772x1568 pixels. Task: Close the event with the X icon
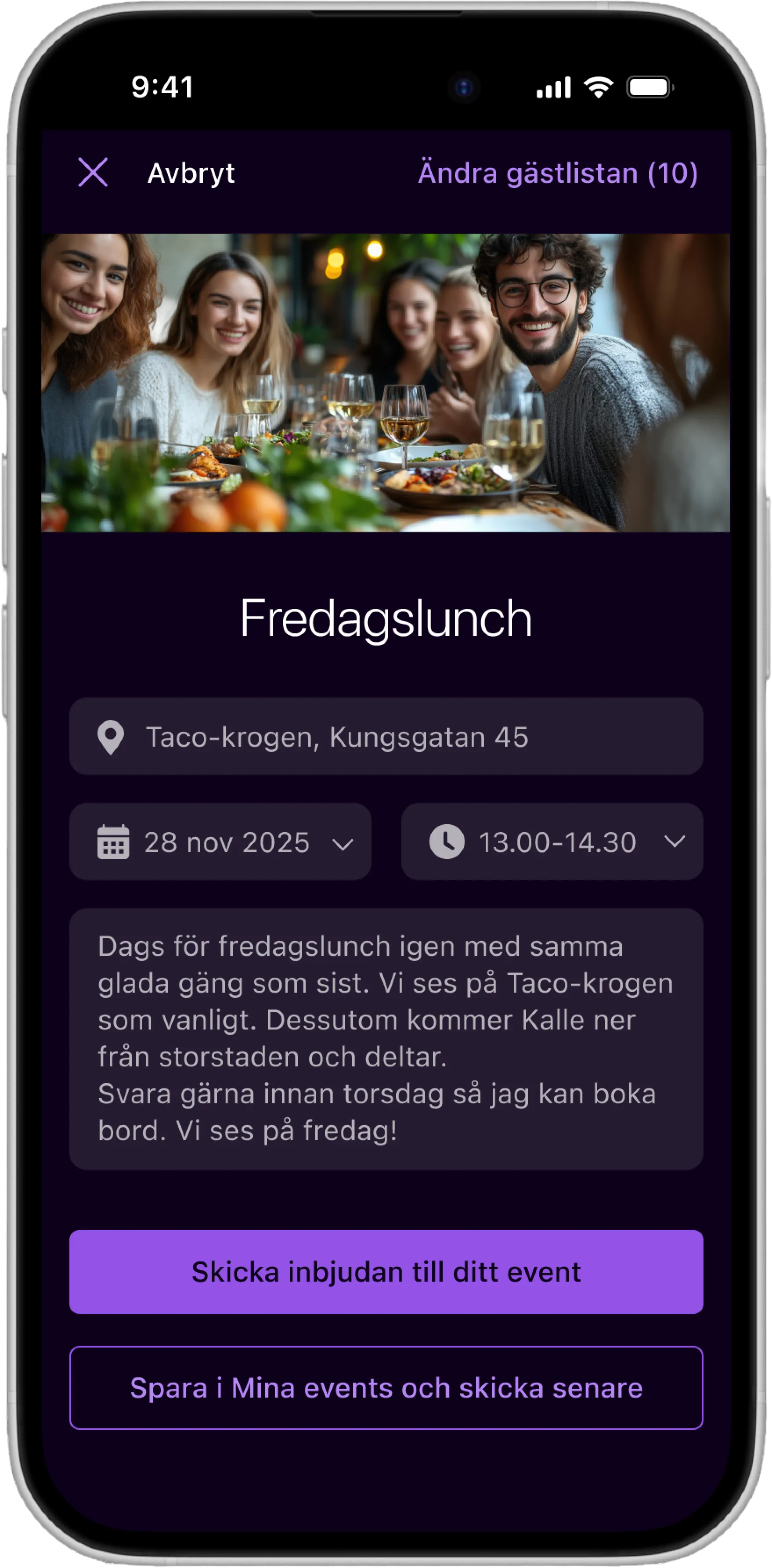pyautogui.click(x=93, y=172)
